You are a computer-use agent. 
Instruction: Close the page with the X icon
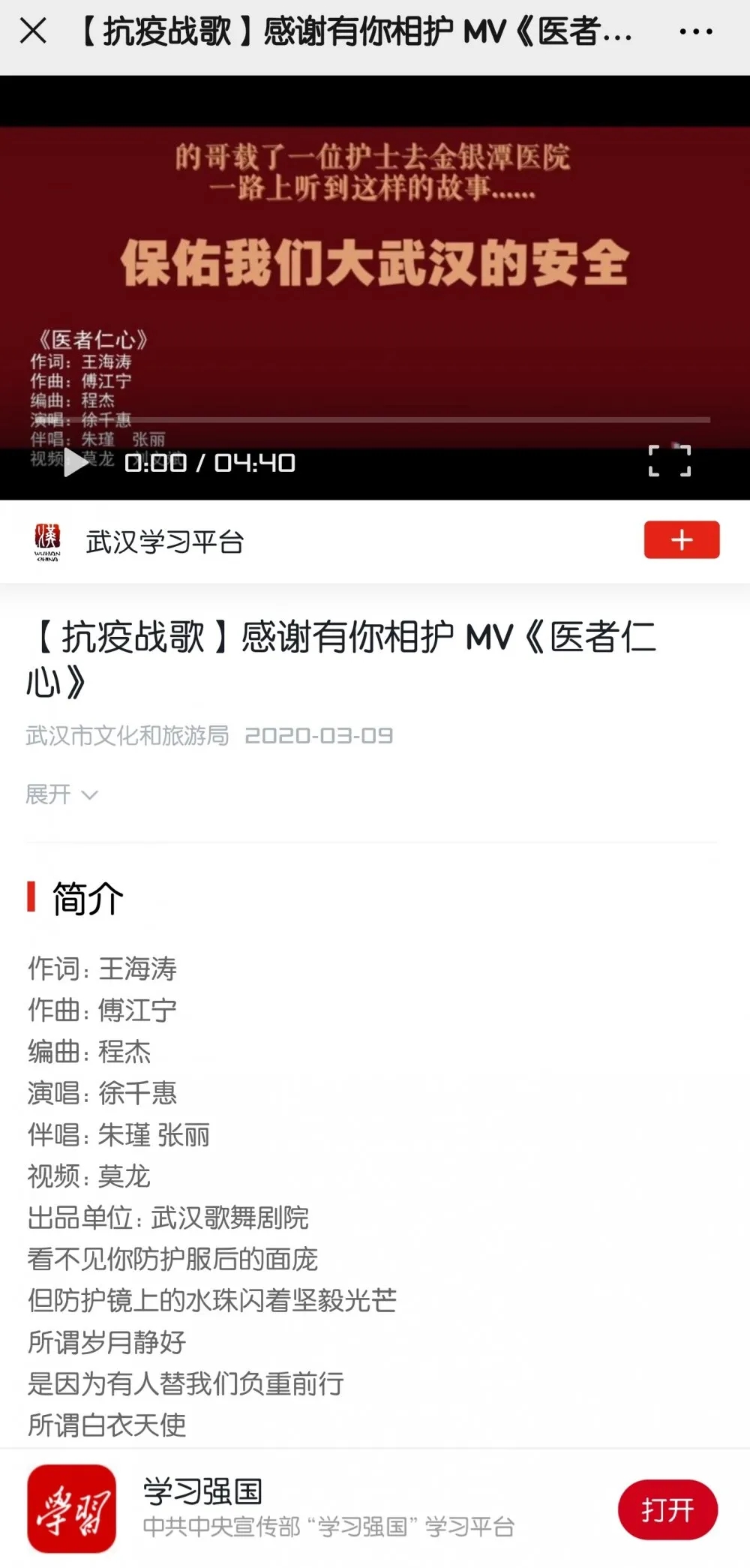33,32
